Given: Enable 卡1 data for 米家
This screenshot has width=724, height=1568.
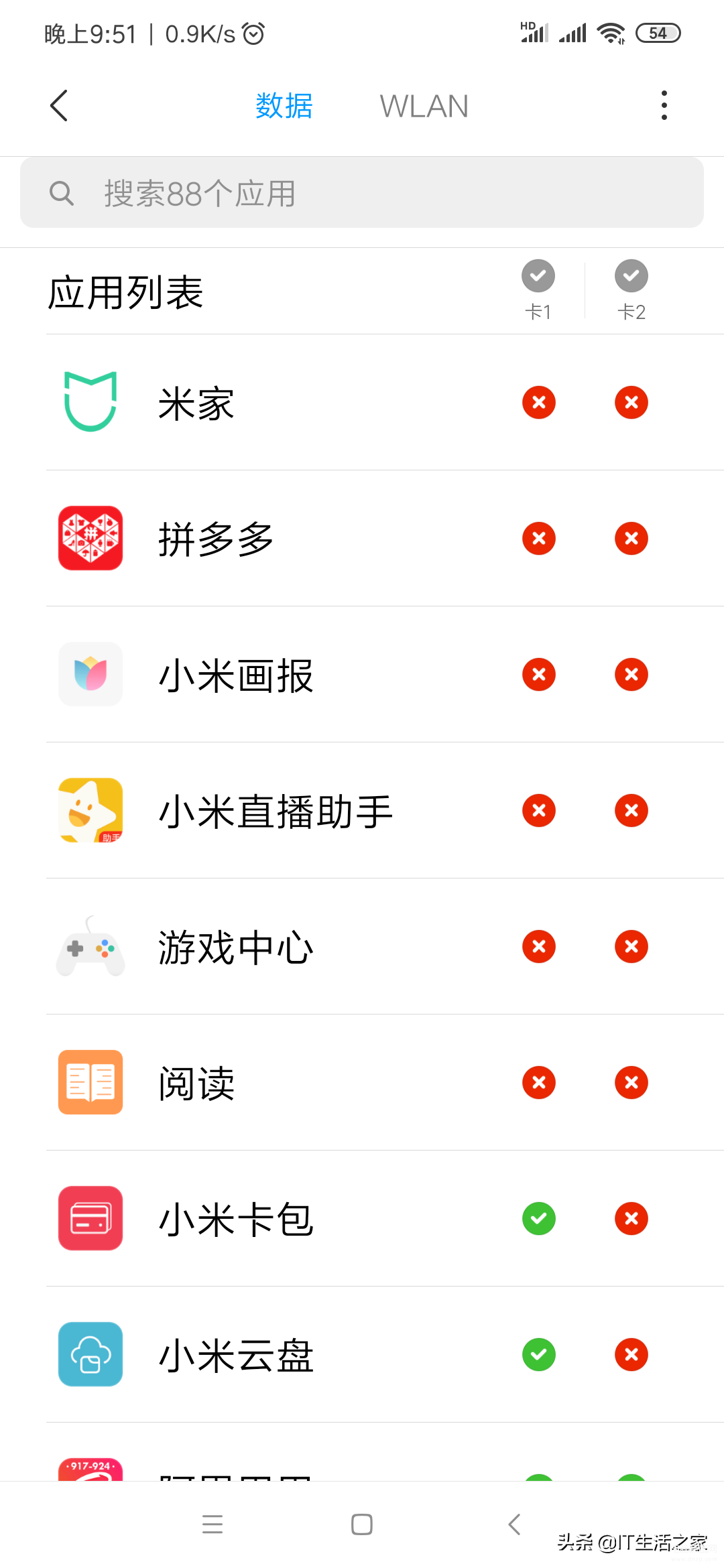Looking at the screenshot, I should [539, 402].
